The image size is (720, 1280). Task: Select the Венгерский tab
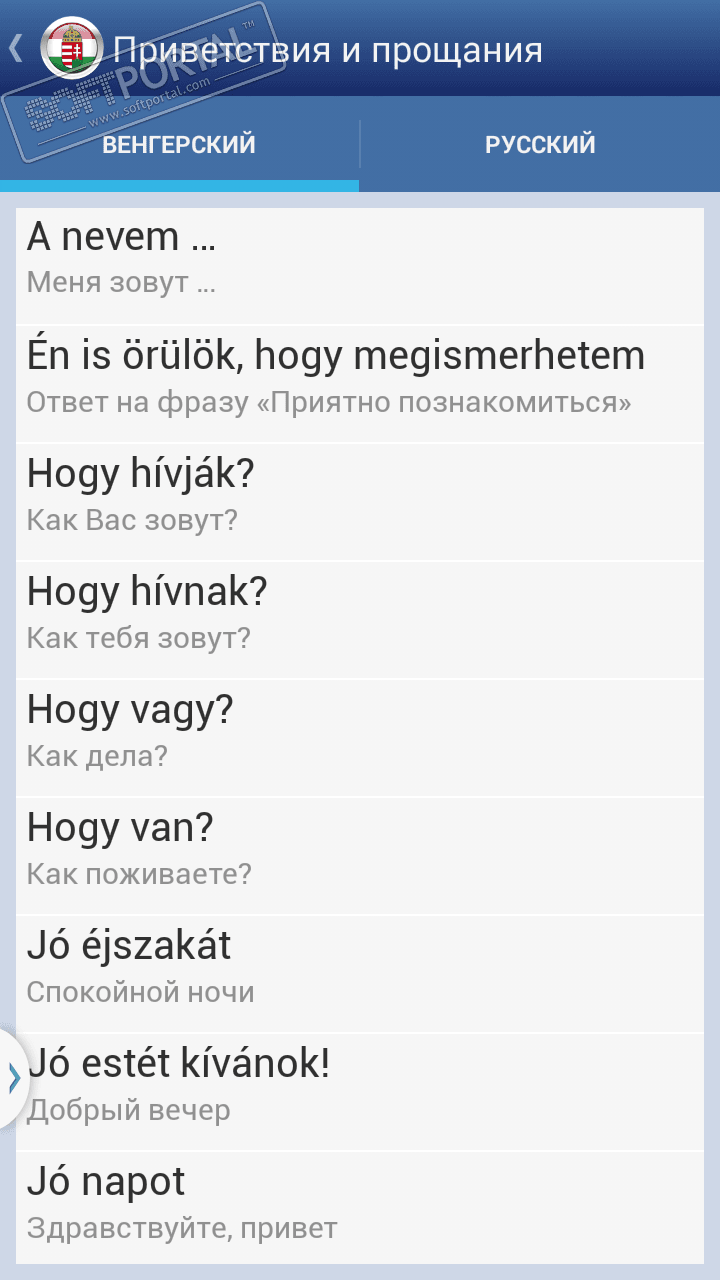[x=179, y=145]
